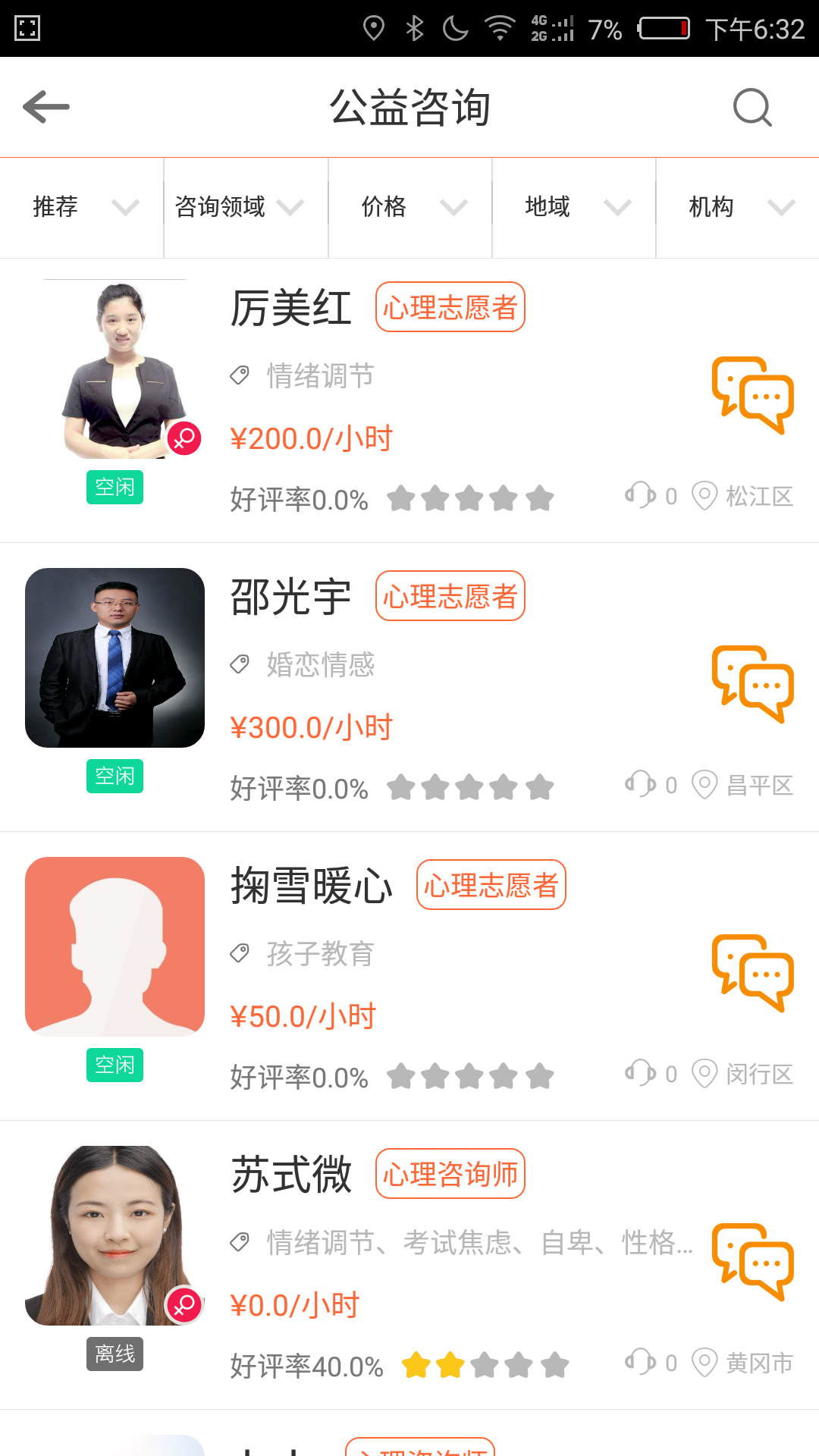Viewport: 819px width, 1456px height.
Task: Click the 空闲 status tag under 邵光宇
Action: (115, 776)
